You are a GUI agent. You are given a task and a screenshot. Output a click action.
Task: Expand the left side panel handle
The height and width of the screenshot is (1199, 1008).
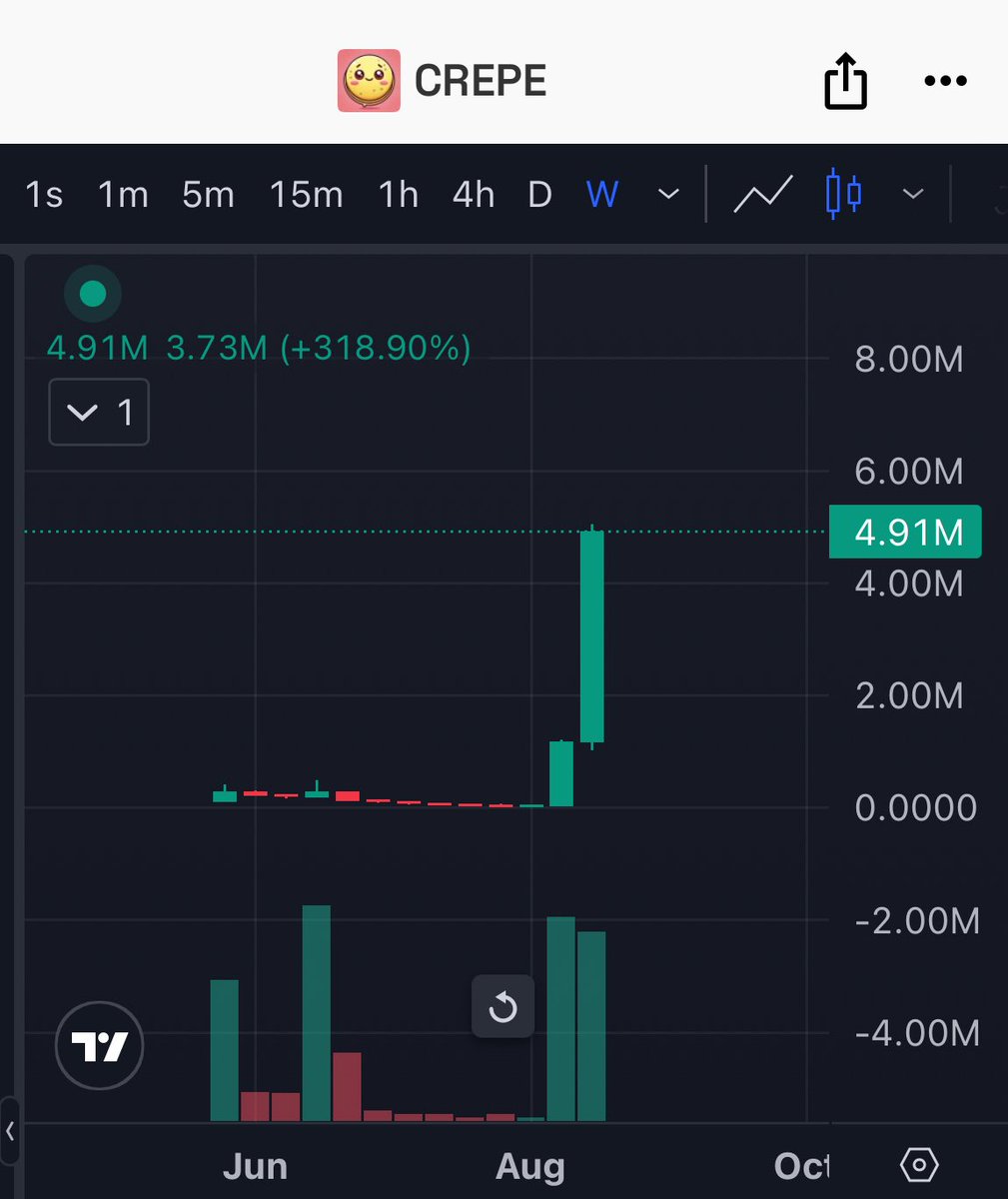click(x=10, y=1131)
